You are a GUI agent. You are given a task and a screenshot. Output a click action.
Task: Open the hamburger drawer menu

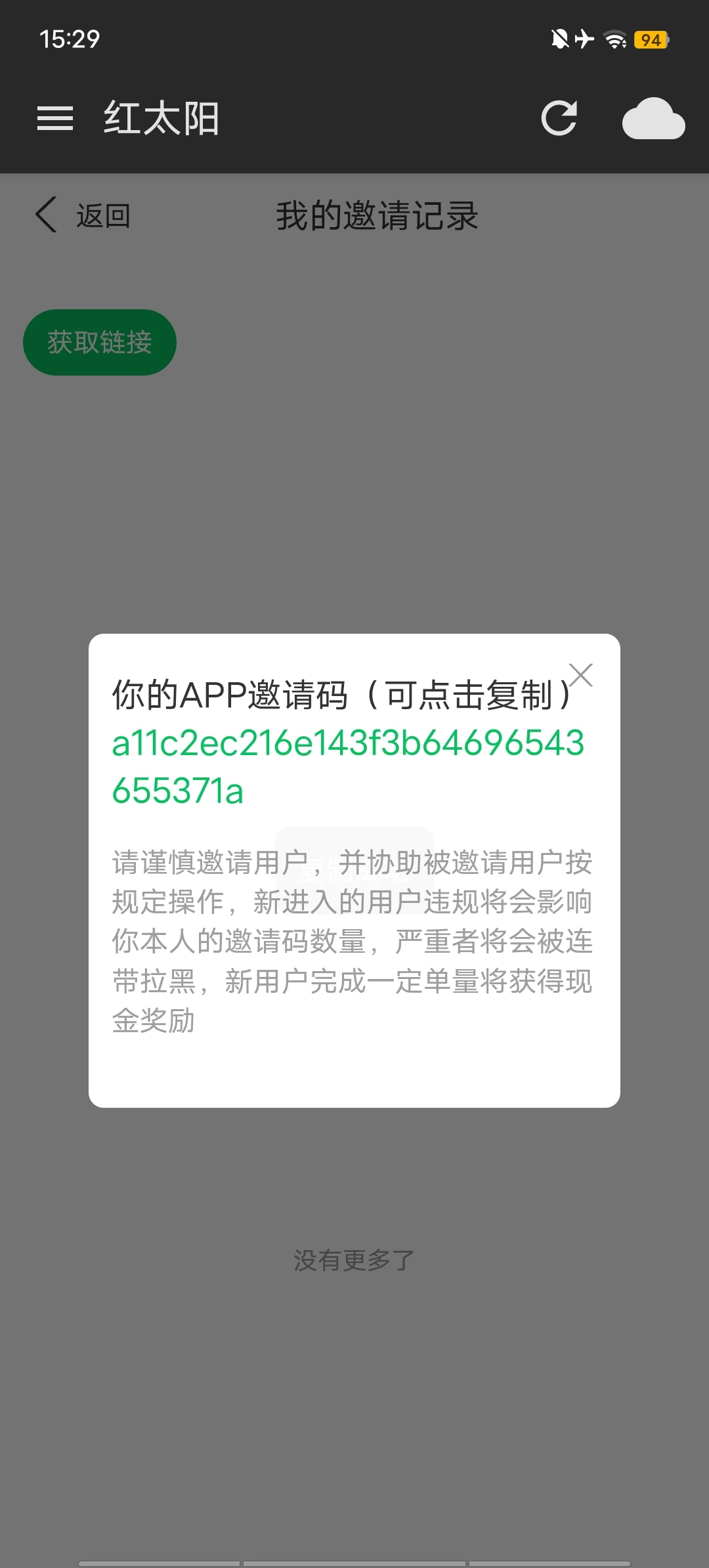[55, 119]
